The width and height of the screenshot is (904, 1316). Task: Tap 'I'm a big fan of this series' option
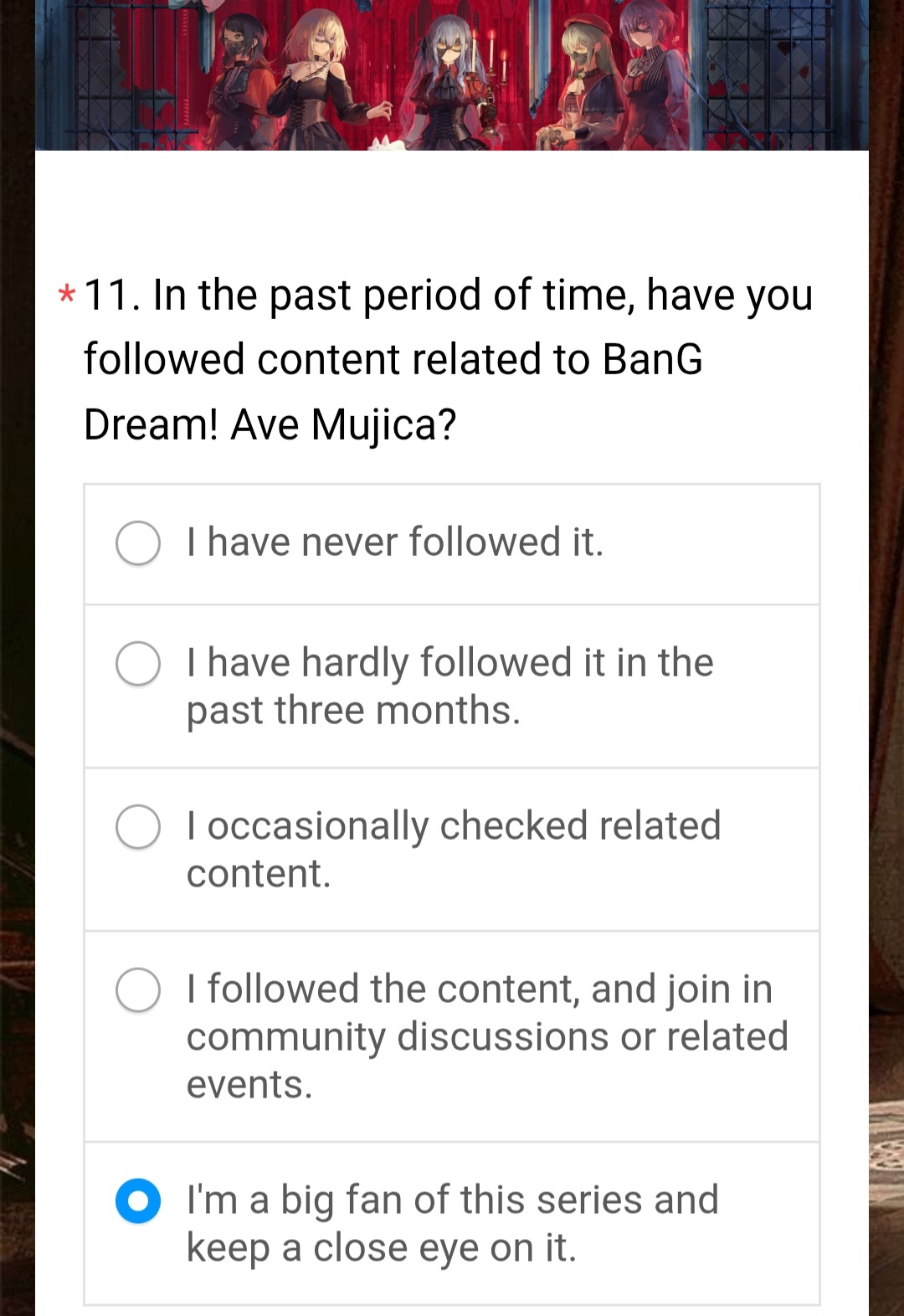(x=138, y=1200)
